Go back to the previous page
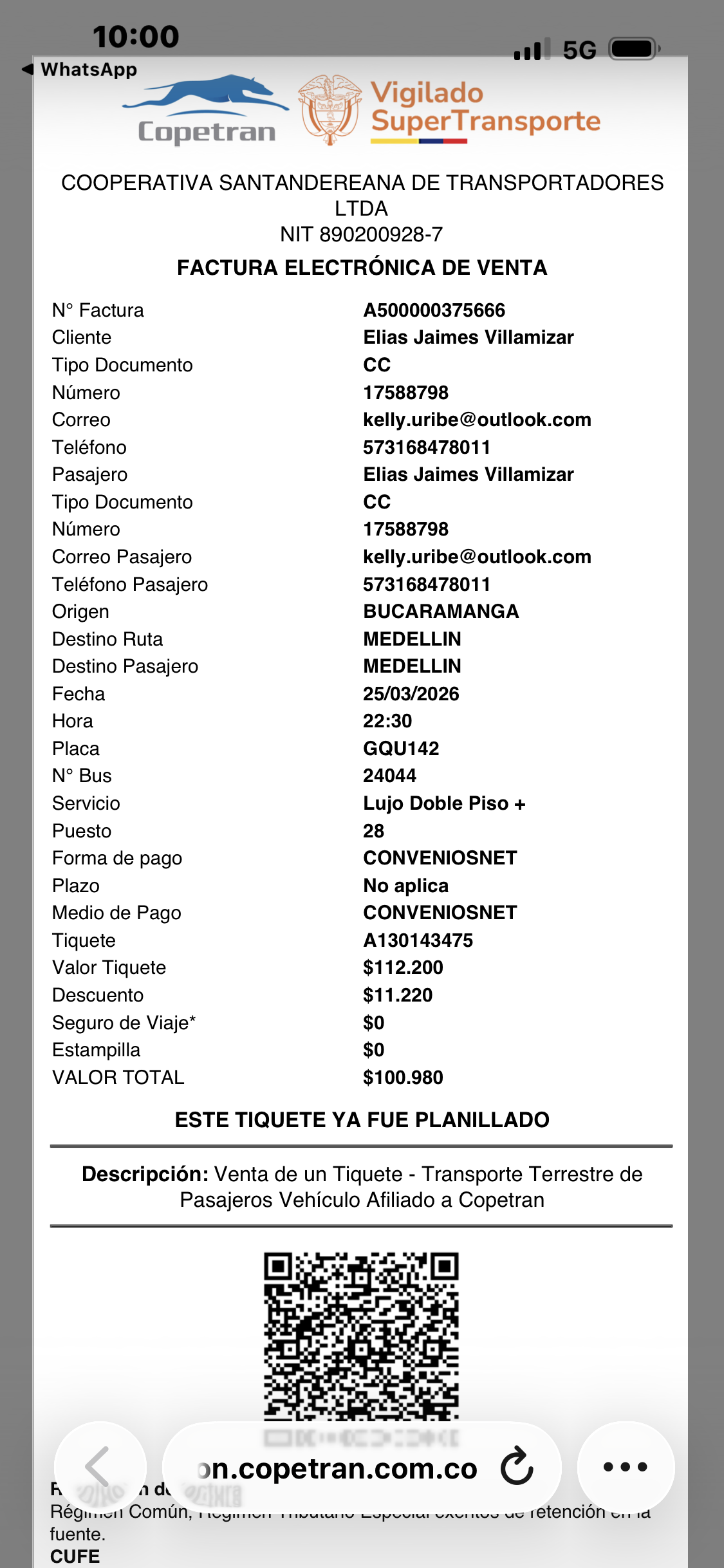This screenshot has width=724, height=1568. coord(99,1468)
